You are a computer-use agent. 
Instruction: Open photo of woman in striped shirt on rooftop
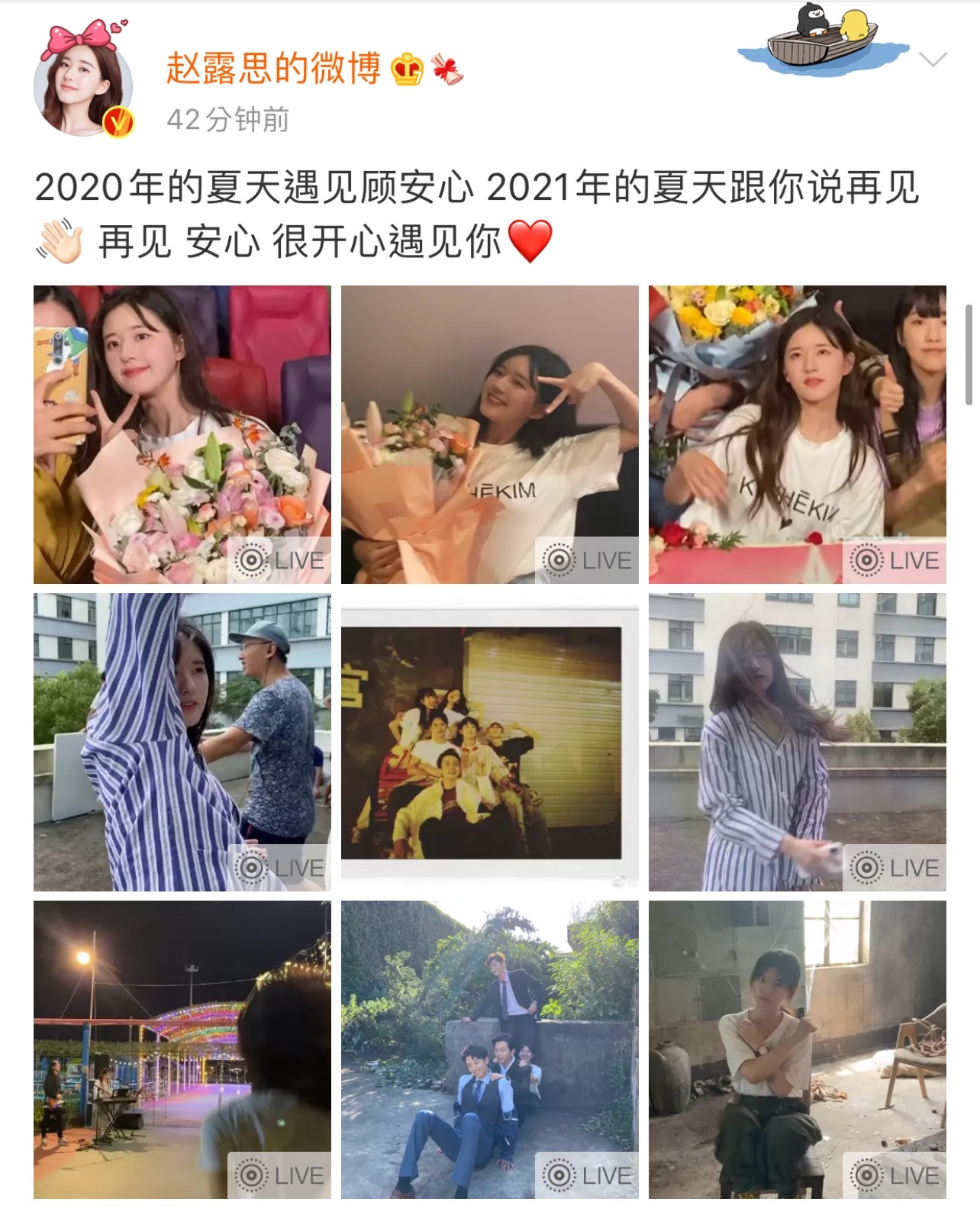797,742
